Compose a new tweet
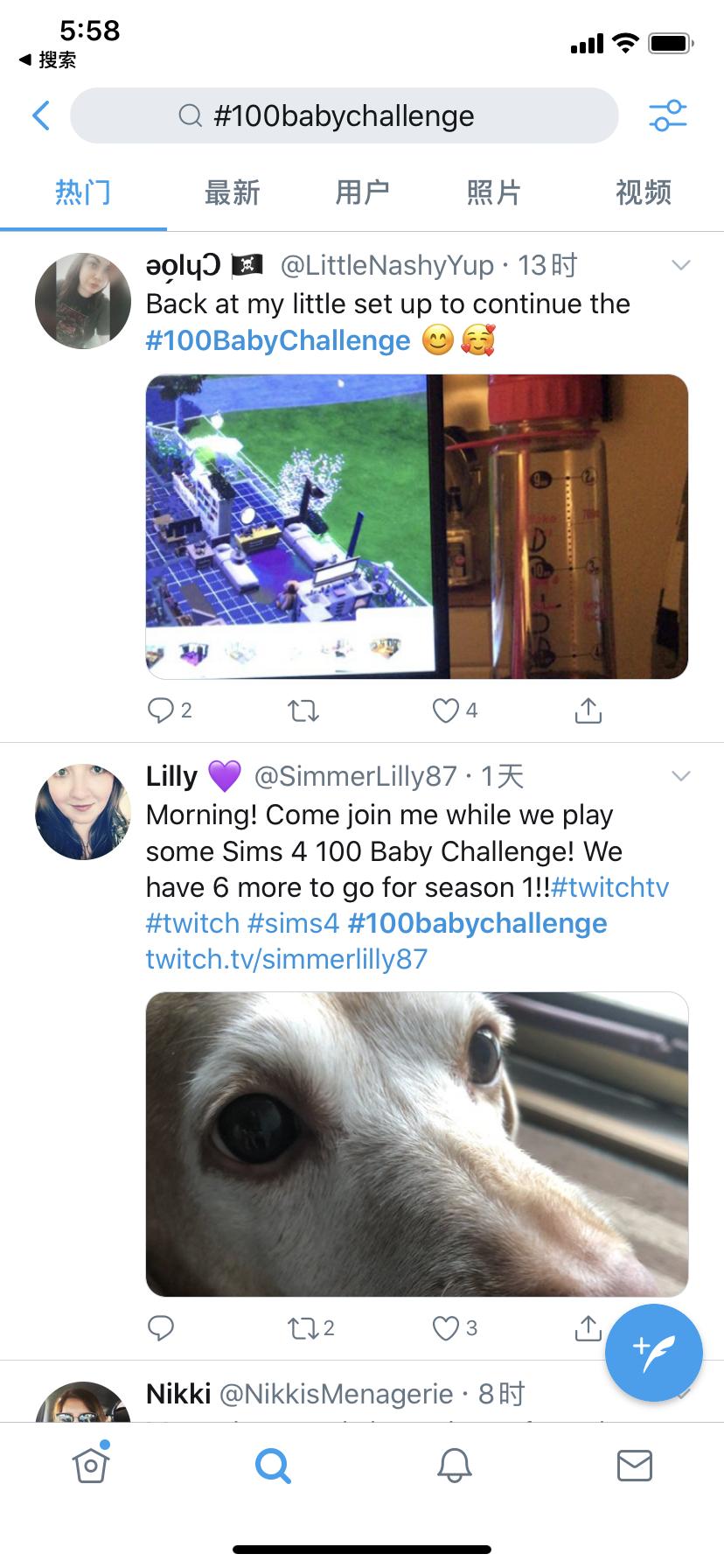Image resolution: width=724 pixels, height=1568 pixels. click(653, 1353)
